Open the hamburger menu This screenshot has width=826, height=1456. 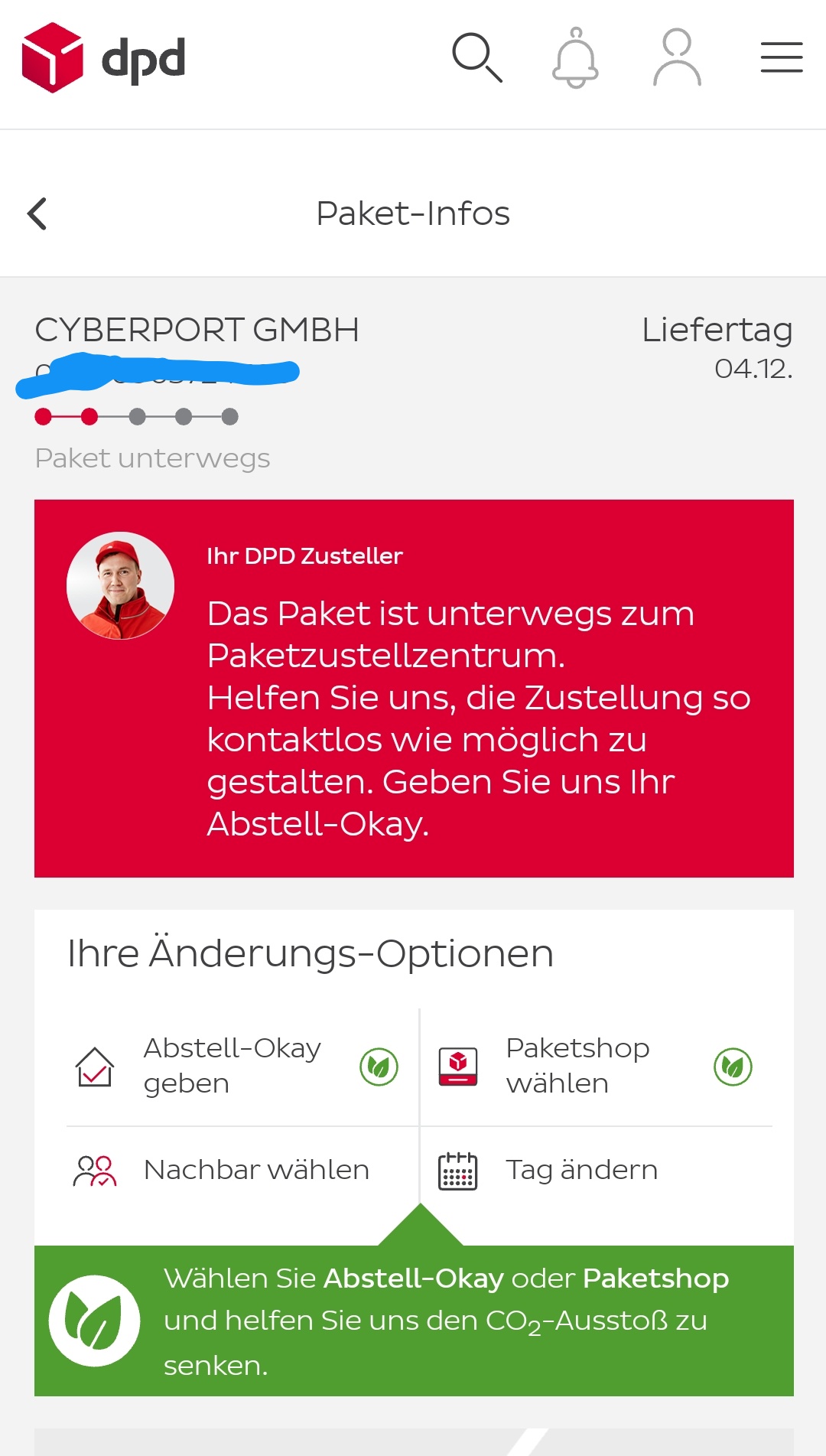tap(781, 58)
